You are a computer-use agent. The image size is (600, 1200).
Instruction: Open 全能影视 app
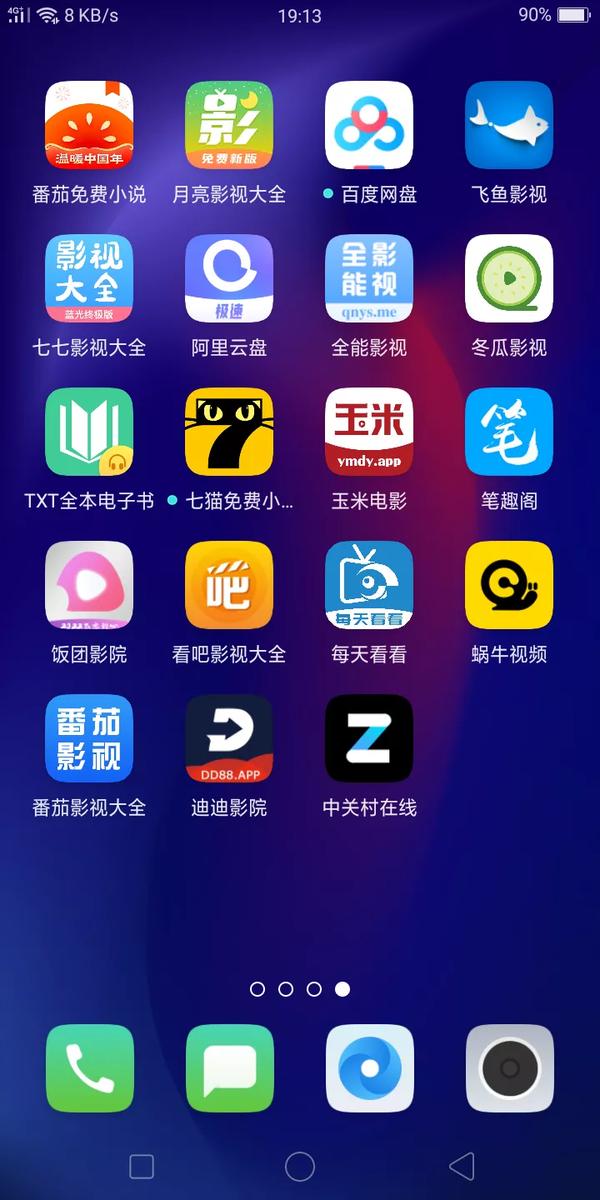click(x=369, y=279)
